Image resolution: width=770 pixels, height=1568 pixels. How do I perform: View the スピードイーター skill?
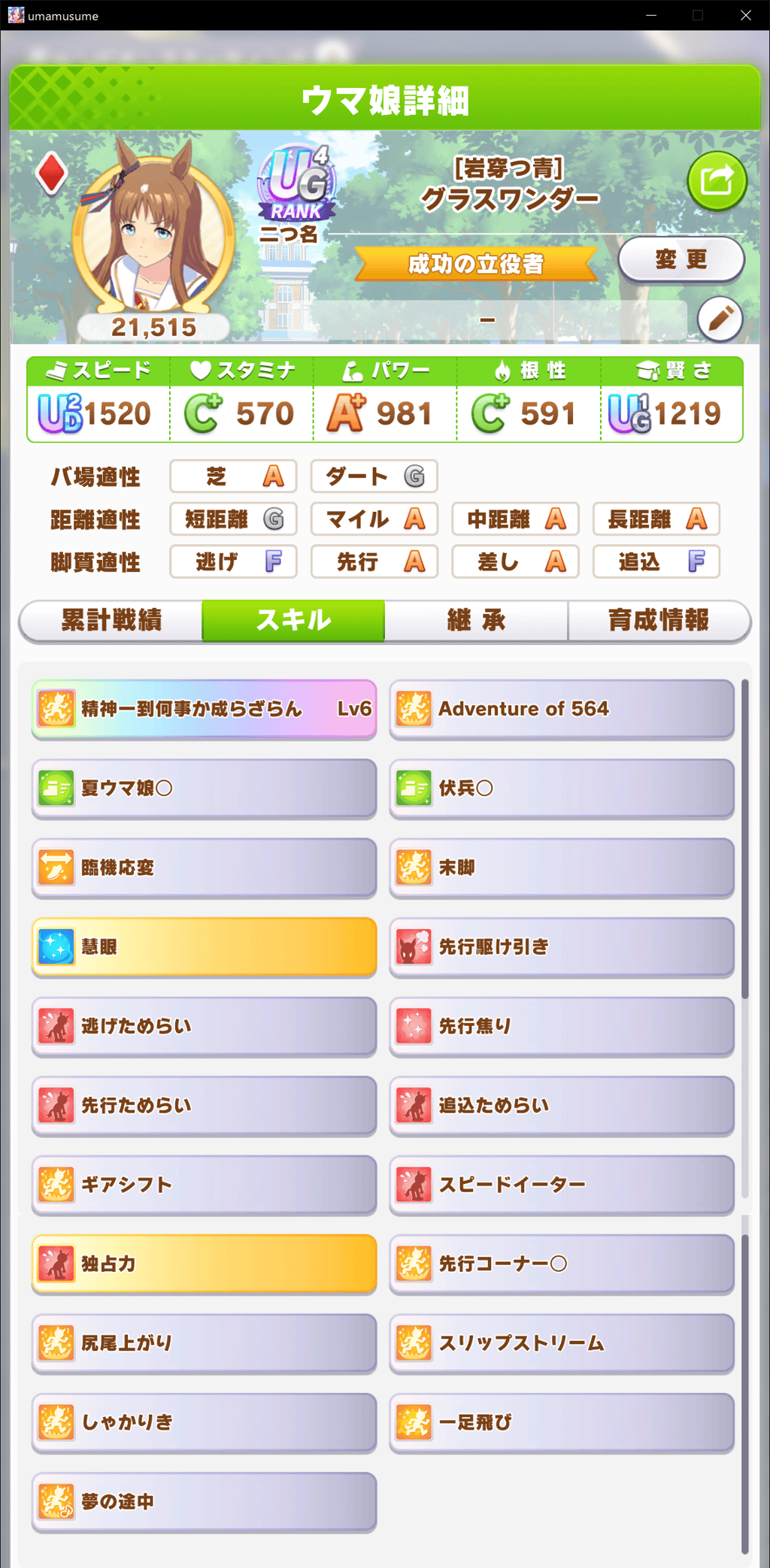(561, 1185)
